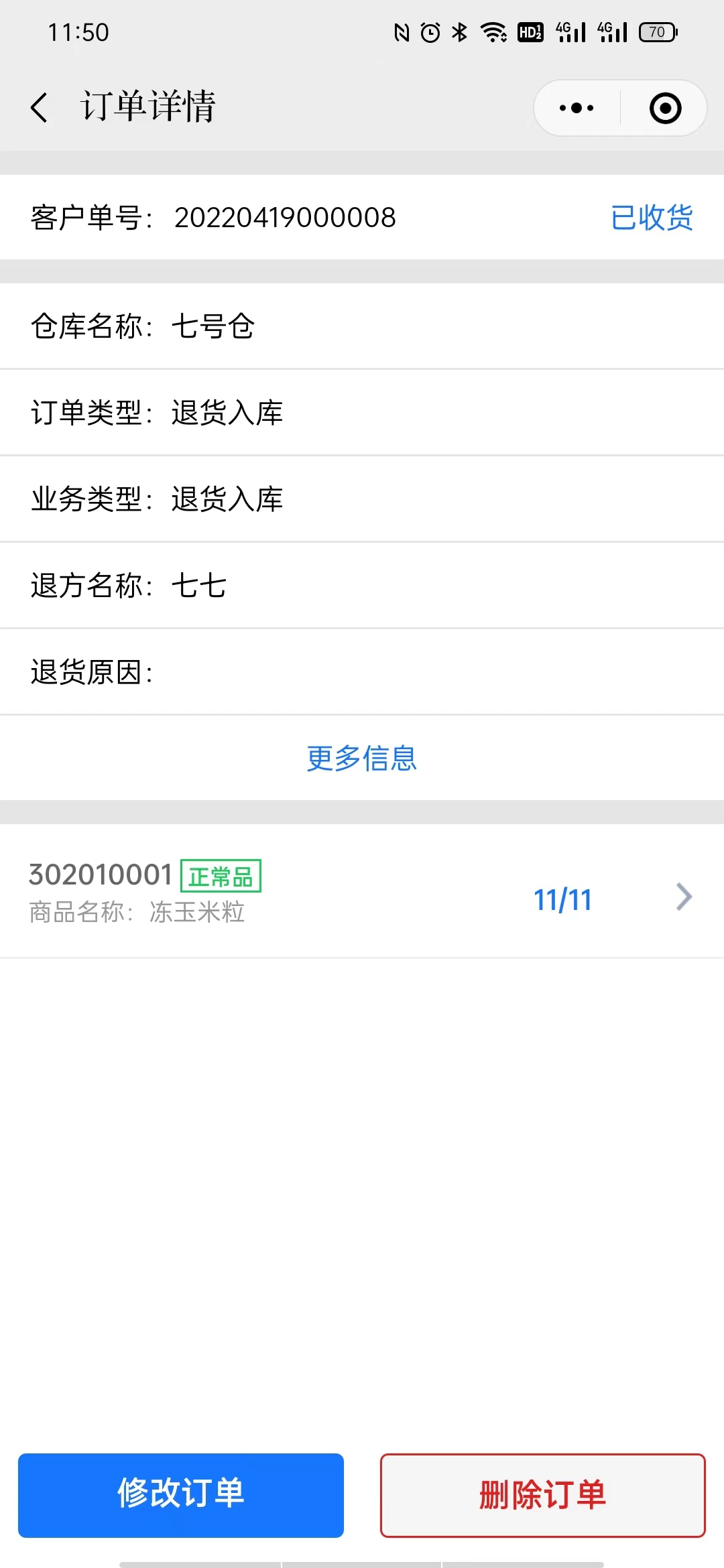Open the mini program three-dot menu
724x1568 pixels.
click(x=577, y=108)
